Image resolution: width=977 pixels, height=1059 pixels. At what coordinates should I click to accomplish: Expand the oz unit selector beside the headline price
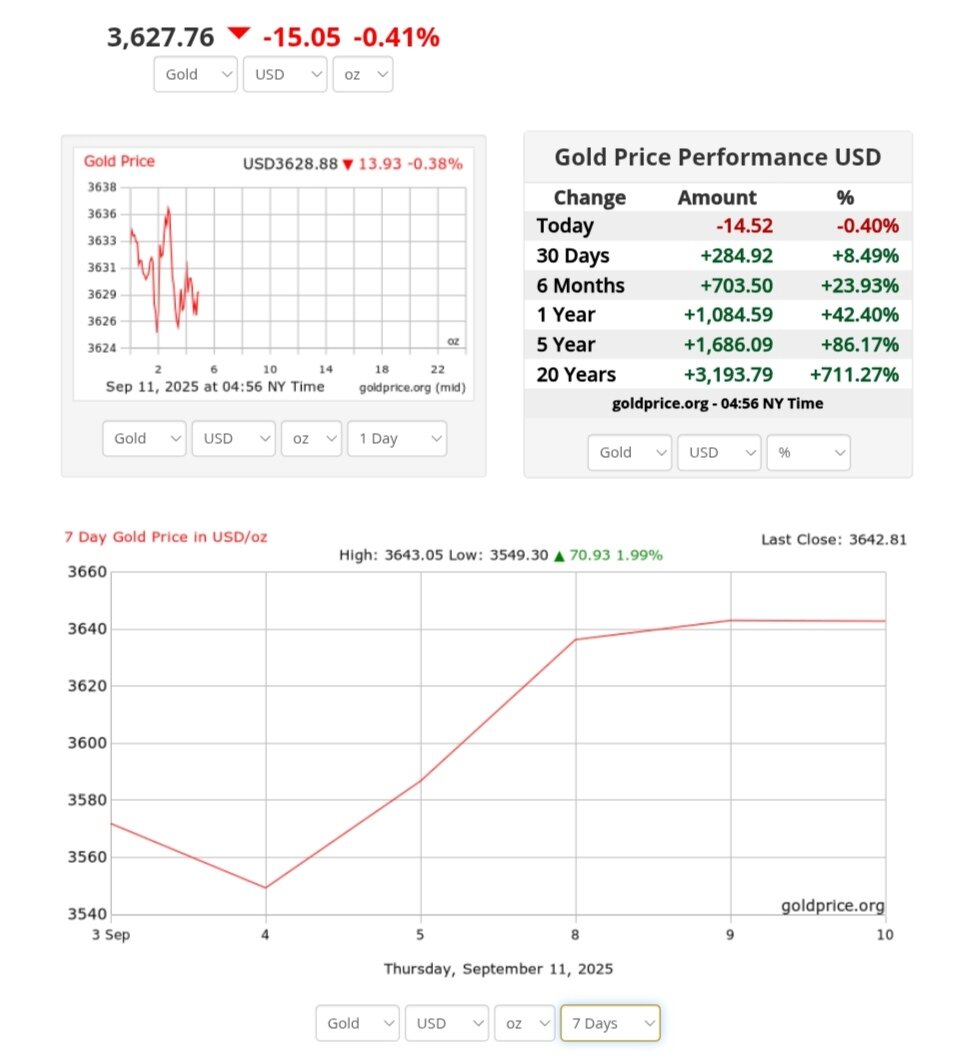pyautogui.click(x=361, y=75)
